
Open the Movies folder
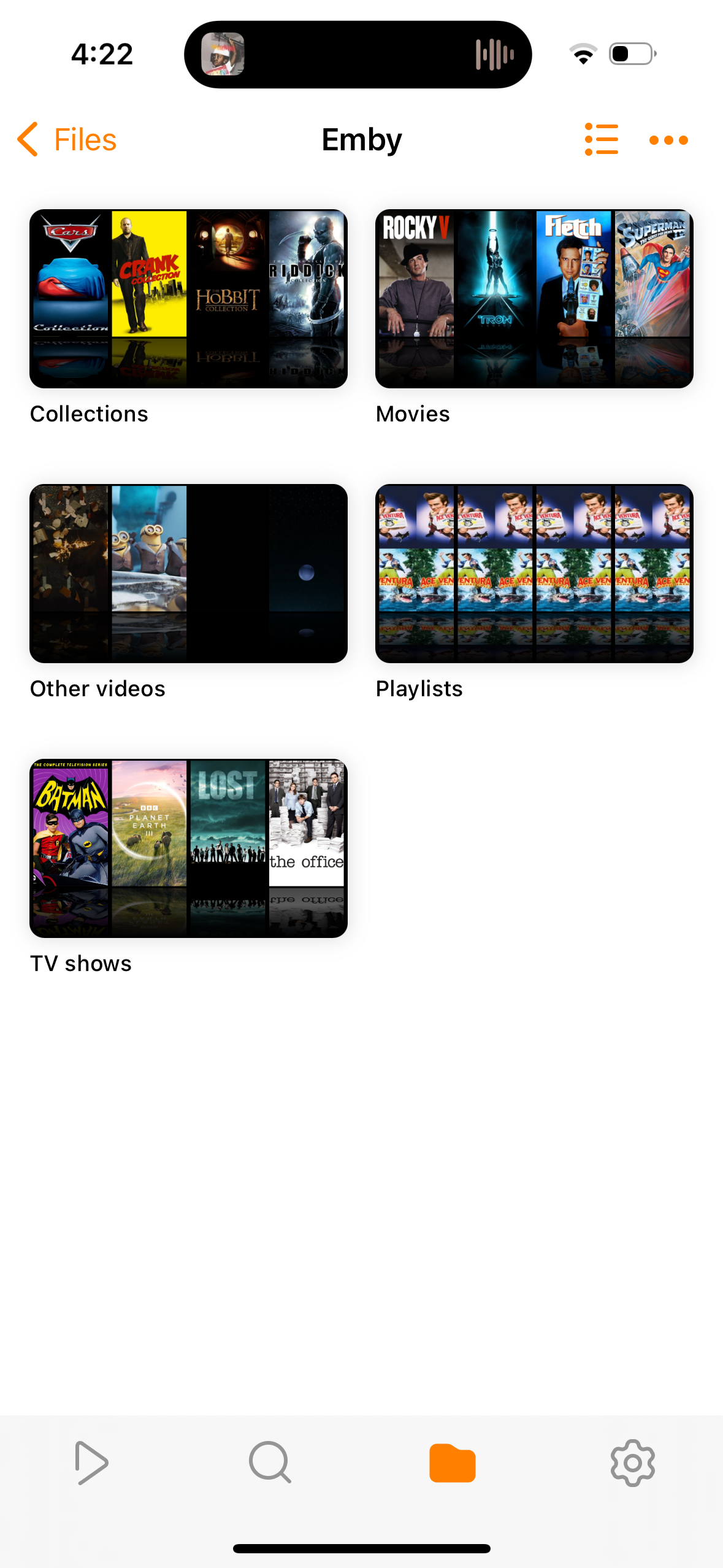pos(534,299)
